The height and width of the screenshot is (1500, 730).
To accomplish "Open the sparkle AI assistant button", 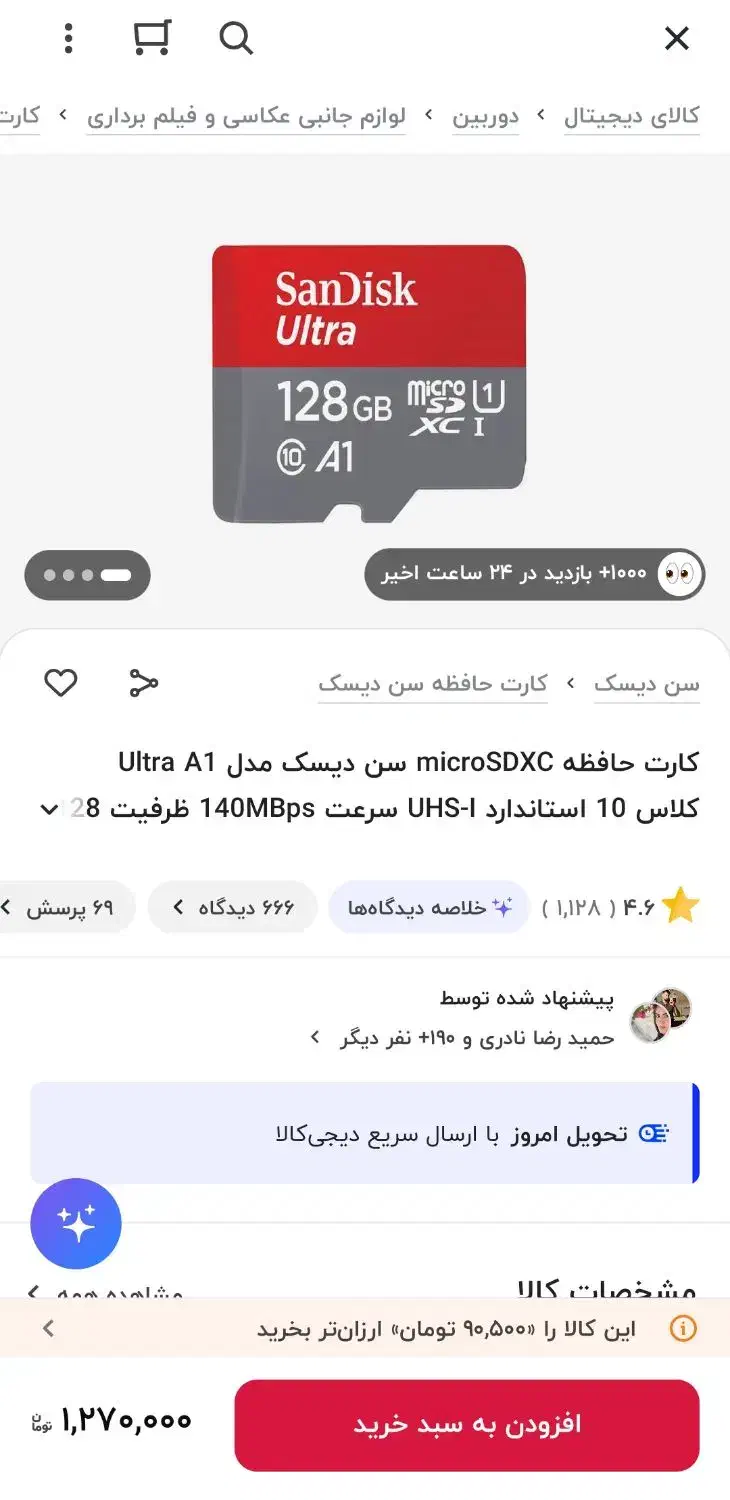I will pos(76,1224).
